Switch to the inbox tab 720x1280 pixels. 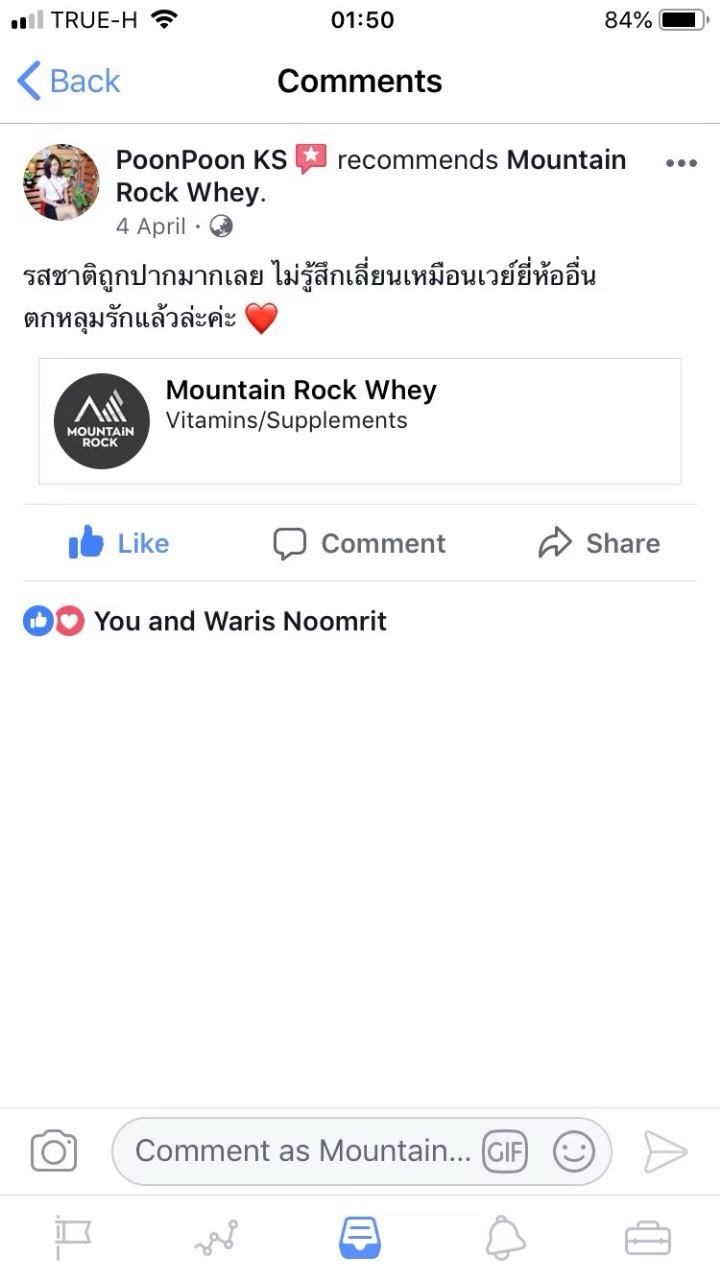(x=360, y=1238)
